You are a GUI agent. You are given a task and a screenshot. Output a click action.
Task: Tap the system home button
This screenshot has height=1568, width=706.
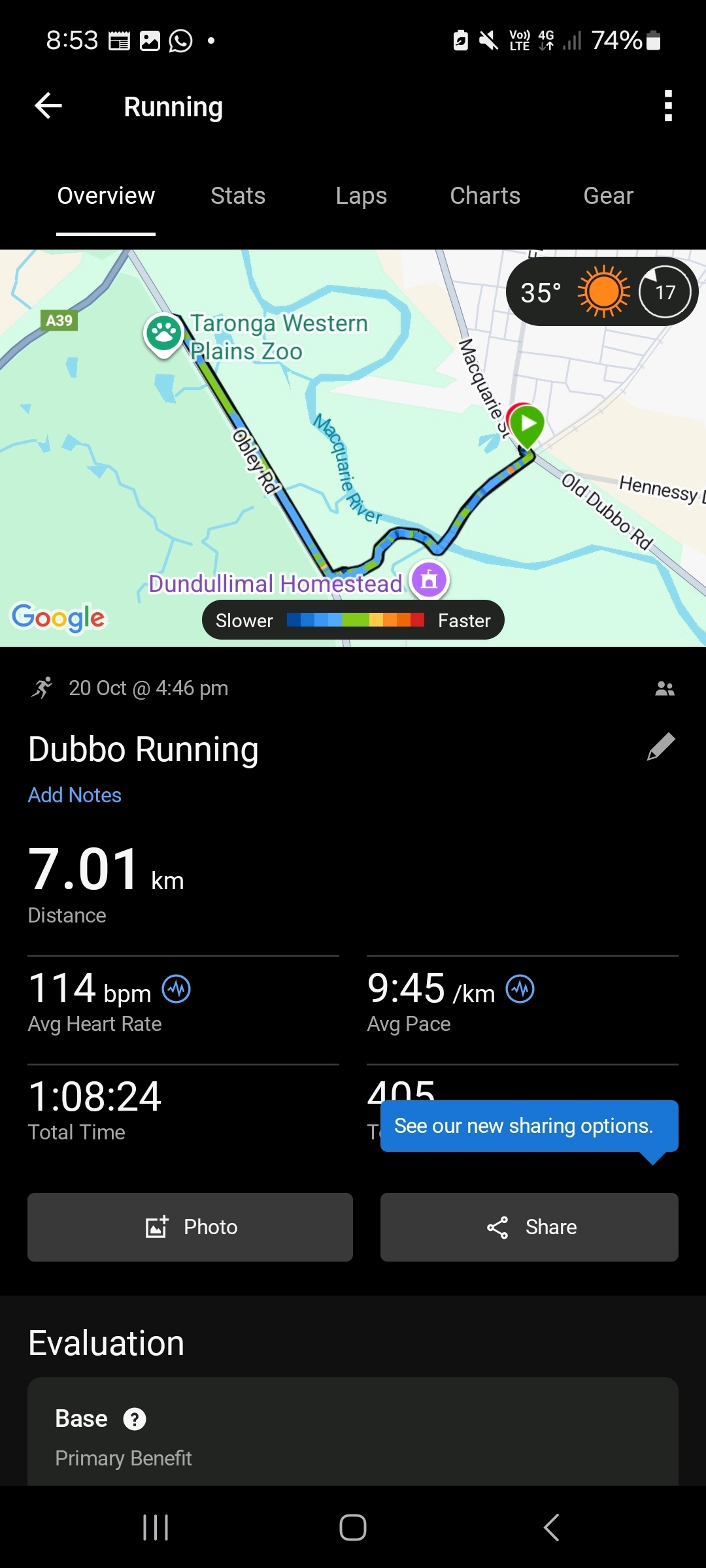tap(353, 1527)
